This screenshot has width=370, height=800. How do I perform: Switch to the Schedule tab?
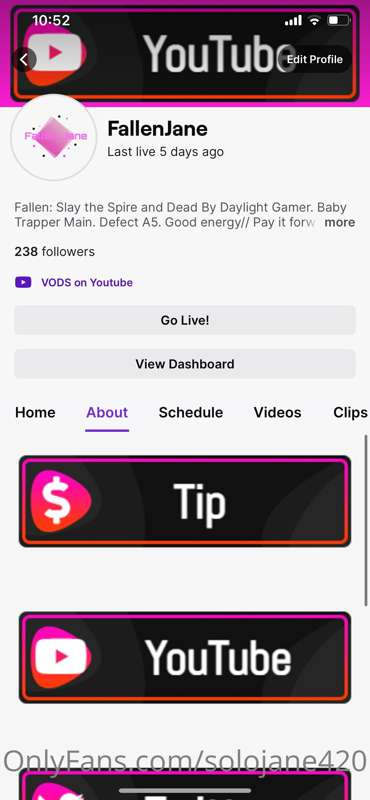191,412
